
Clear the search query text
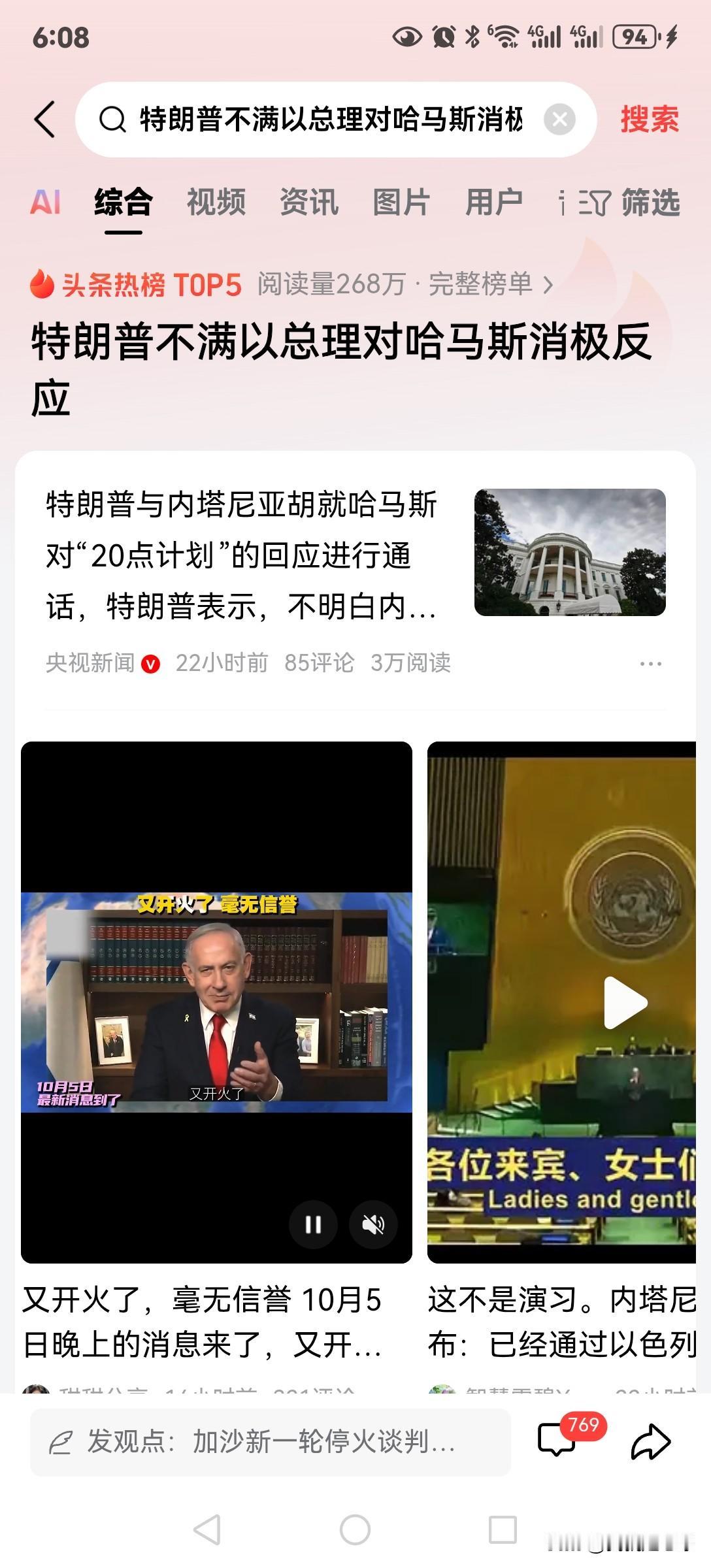point(559,120)
